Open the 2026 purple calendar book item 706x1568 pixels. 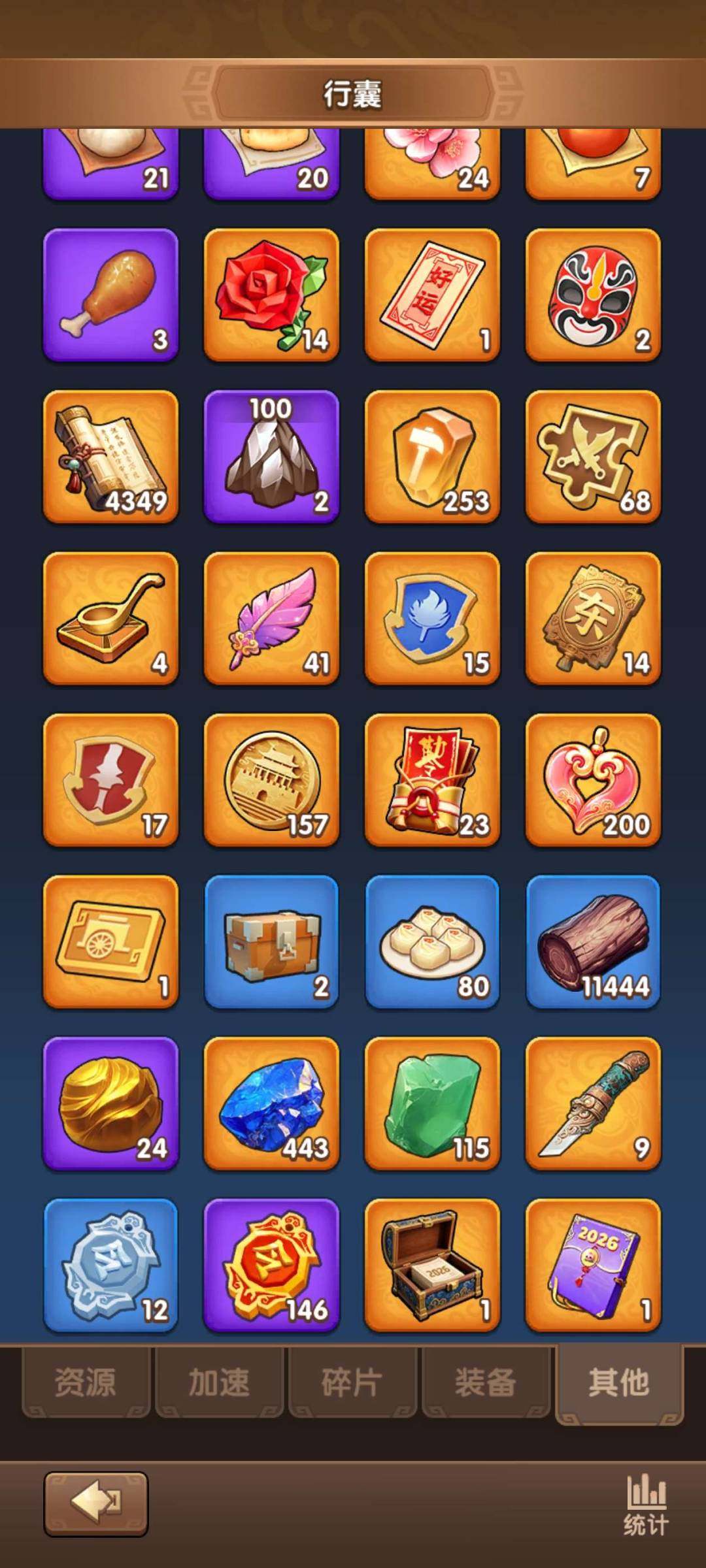pos(593,1265)
